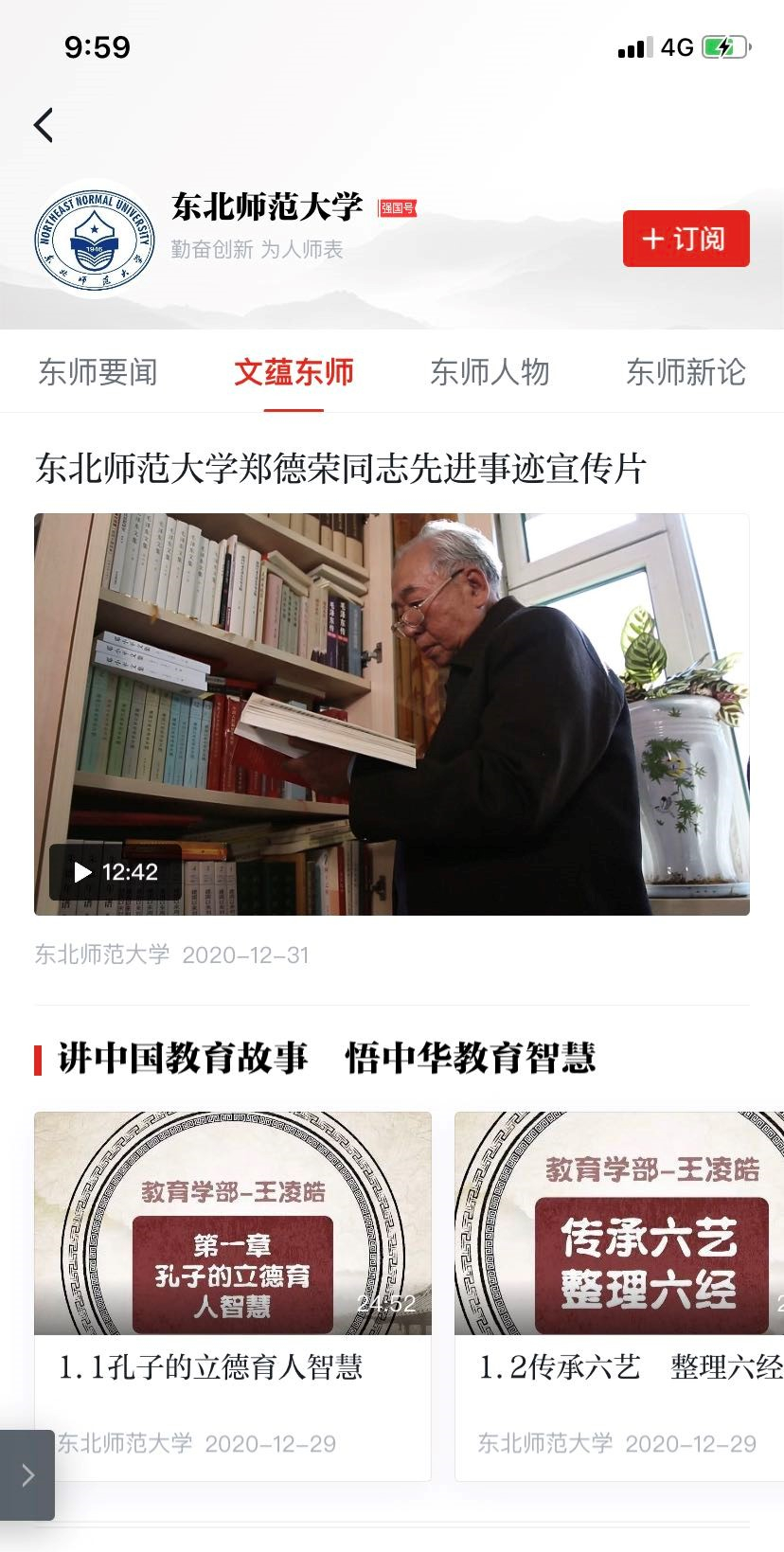Switch to the 东师新论 tab

(x=686, y=372)
